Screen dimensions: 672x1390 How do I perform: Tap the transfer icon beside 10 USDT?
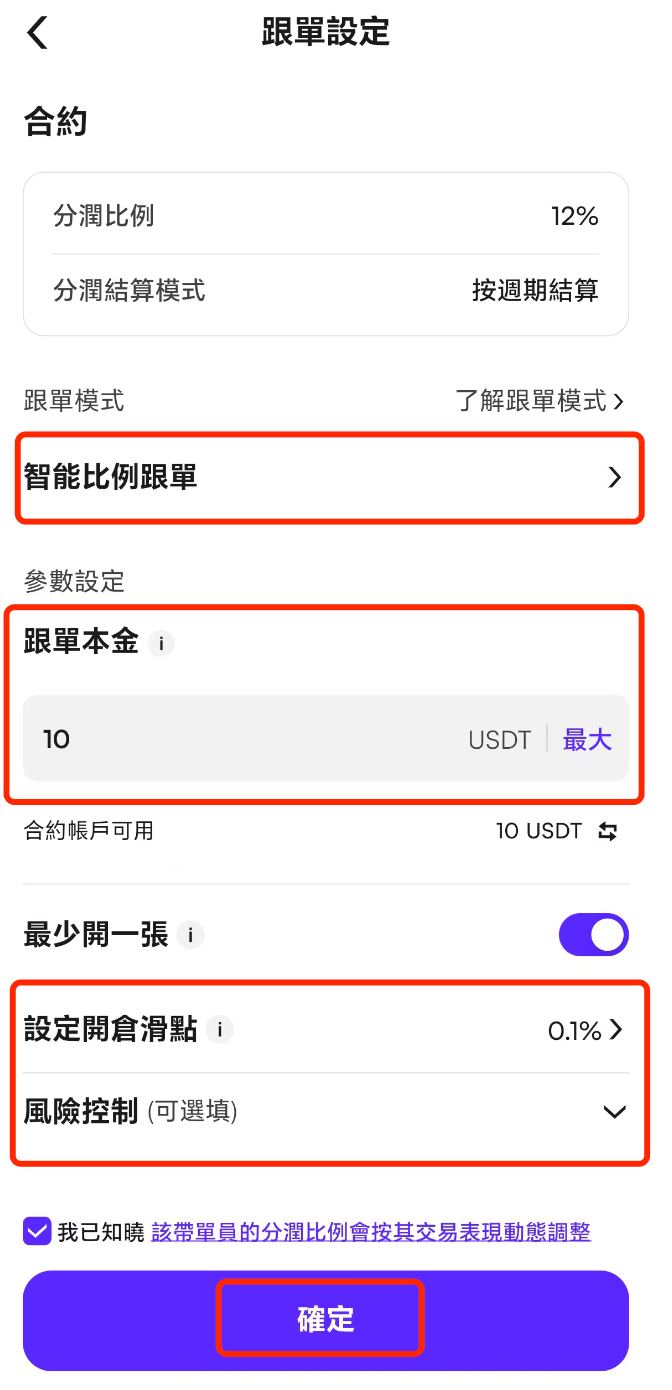608,831
